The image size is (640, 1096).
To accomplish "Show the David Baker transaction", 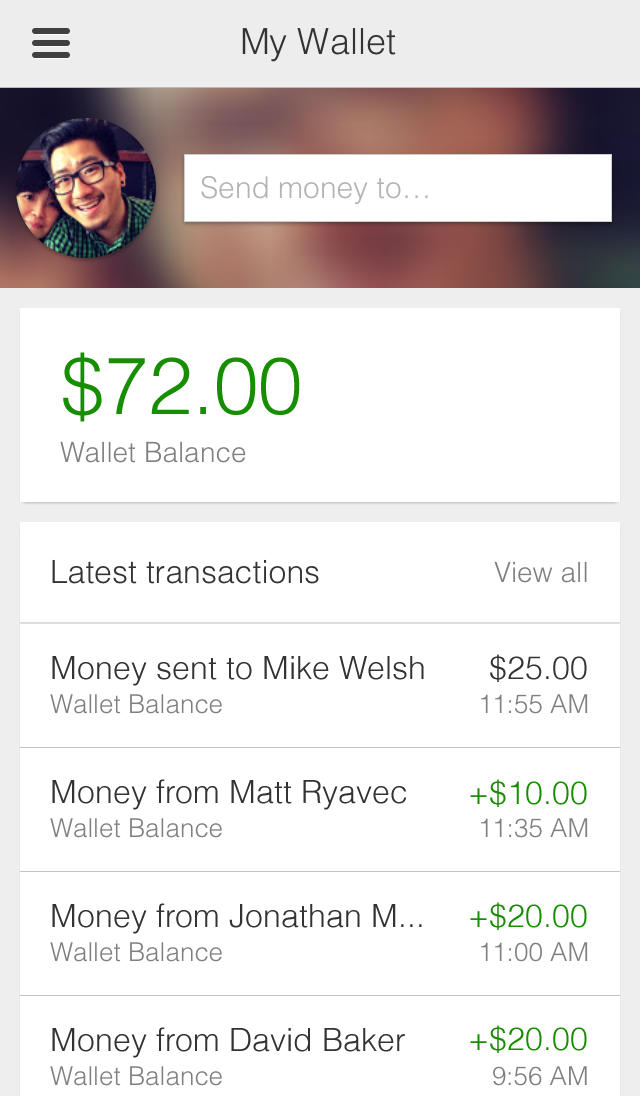I will point(319,1055).
